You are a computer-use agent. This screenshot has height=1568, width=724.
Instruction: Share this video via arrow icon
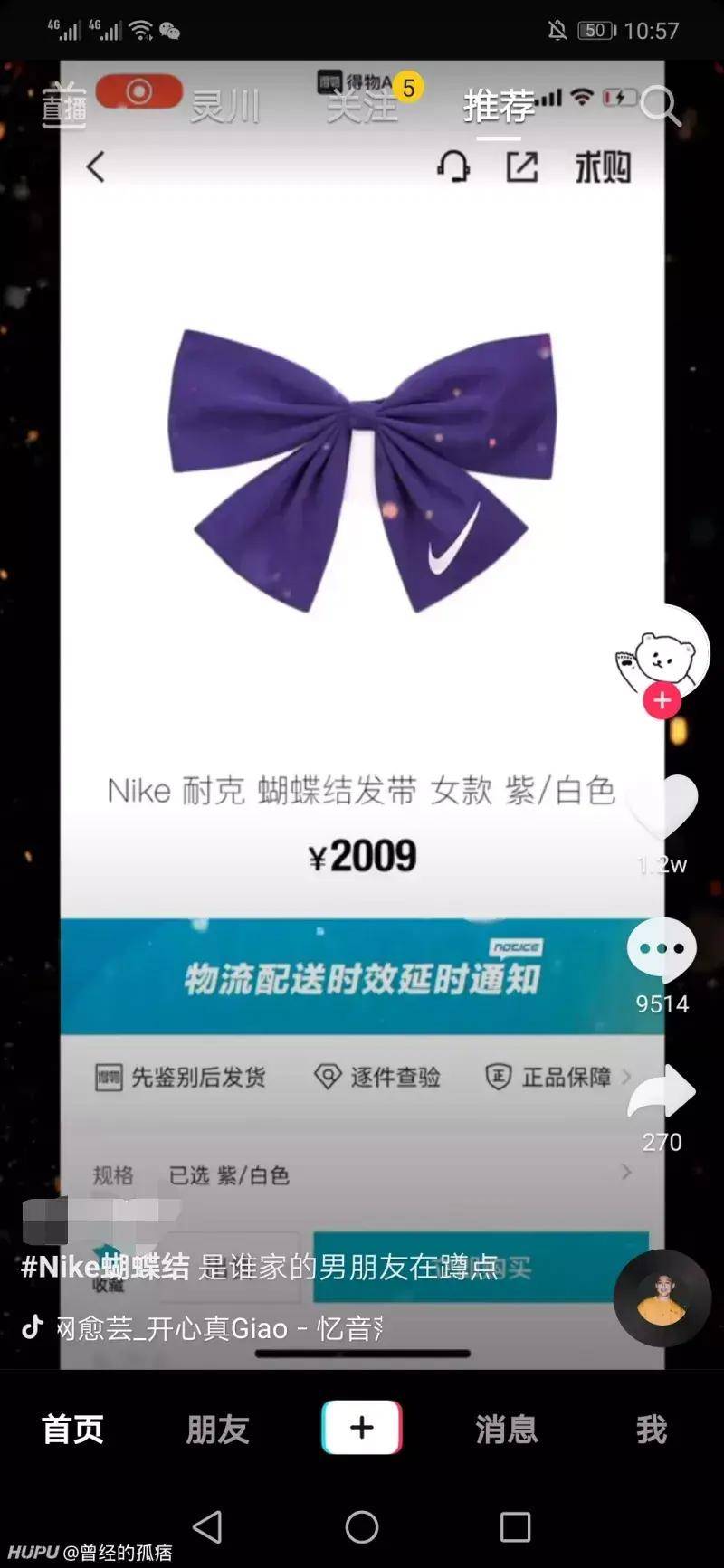pyautogui.click(x=662, y=1092)
